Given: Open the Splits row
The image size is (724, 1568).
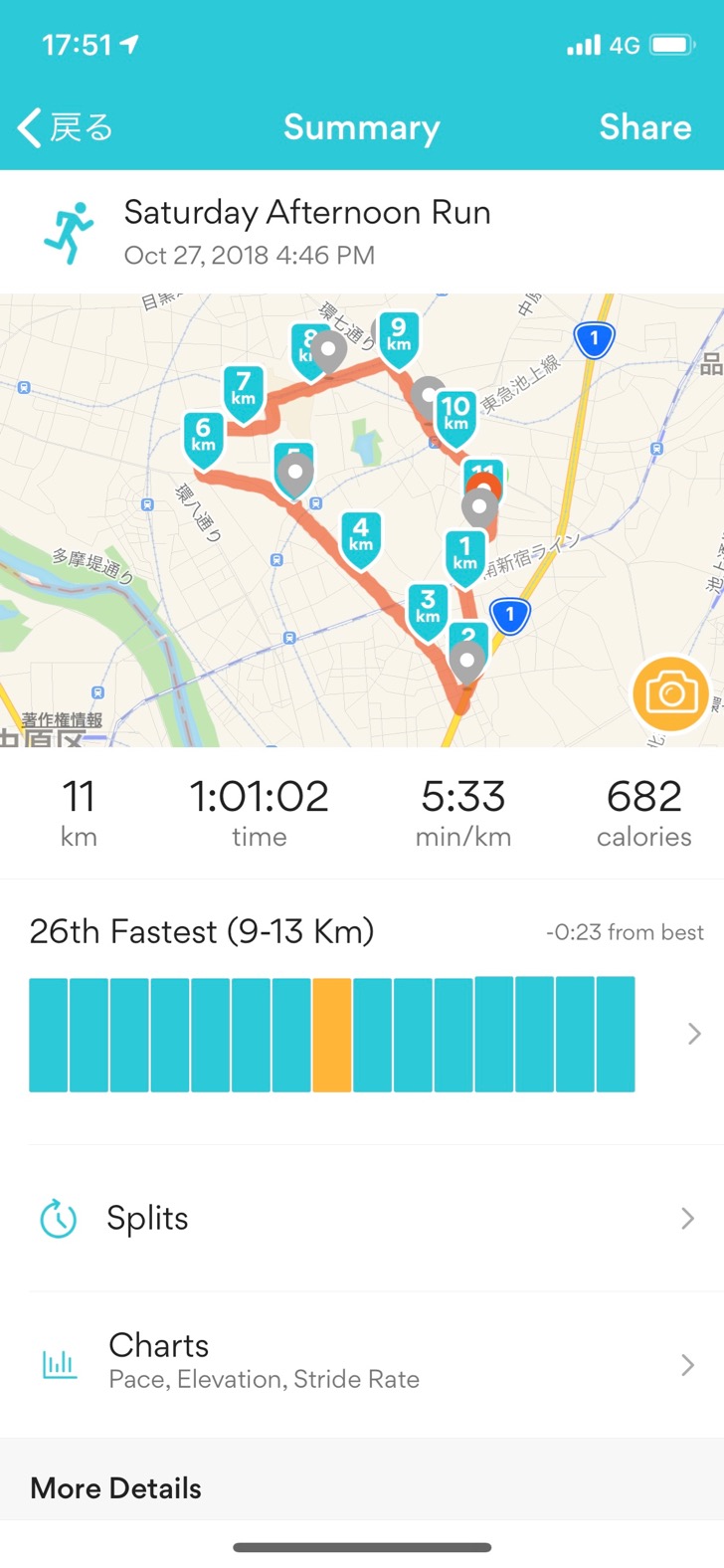Looking at the screenshot, I should pos(362,1218).
